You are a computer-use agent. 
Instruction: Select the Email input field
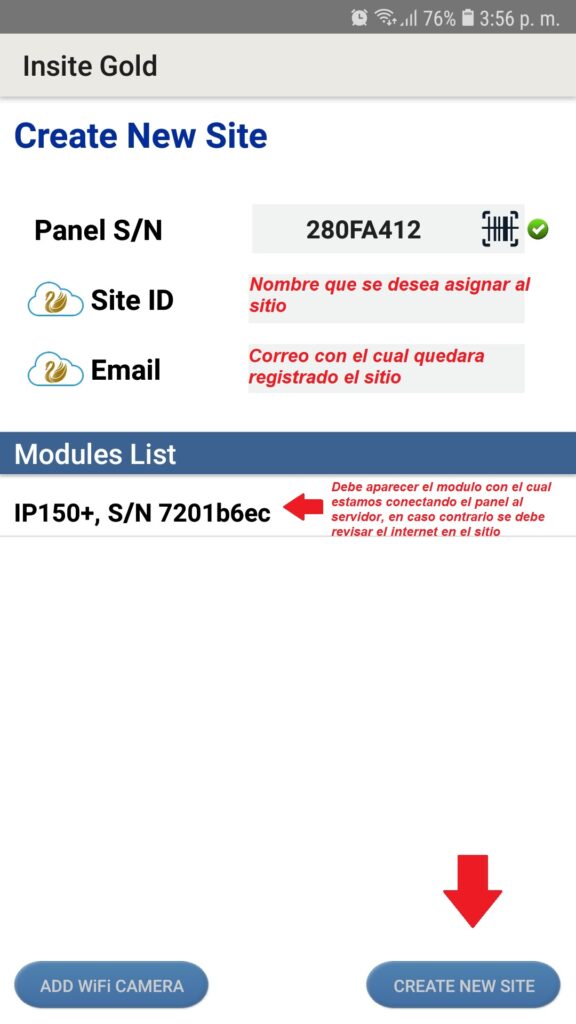[386, 368]
